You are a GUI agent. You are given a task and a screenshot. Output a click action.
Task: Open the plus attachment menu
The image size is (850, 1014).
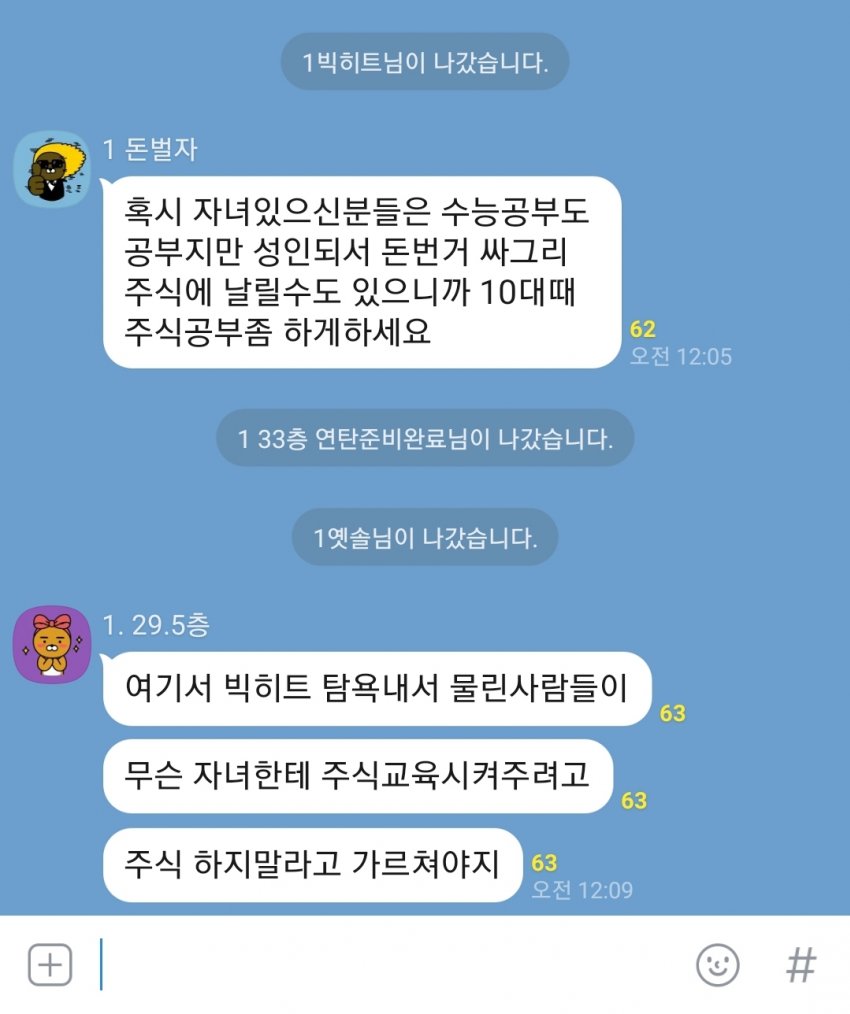(x=49, y=965)
